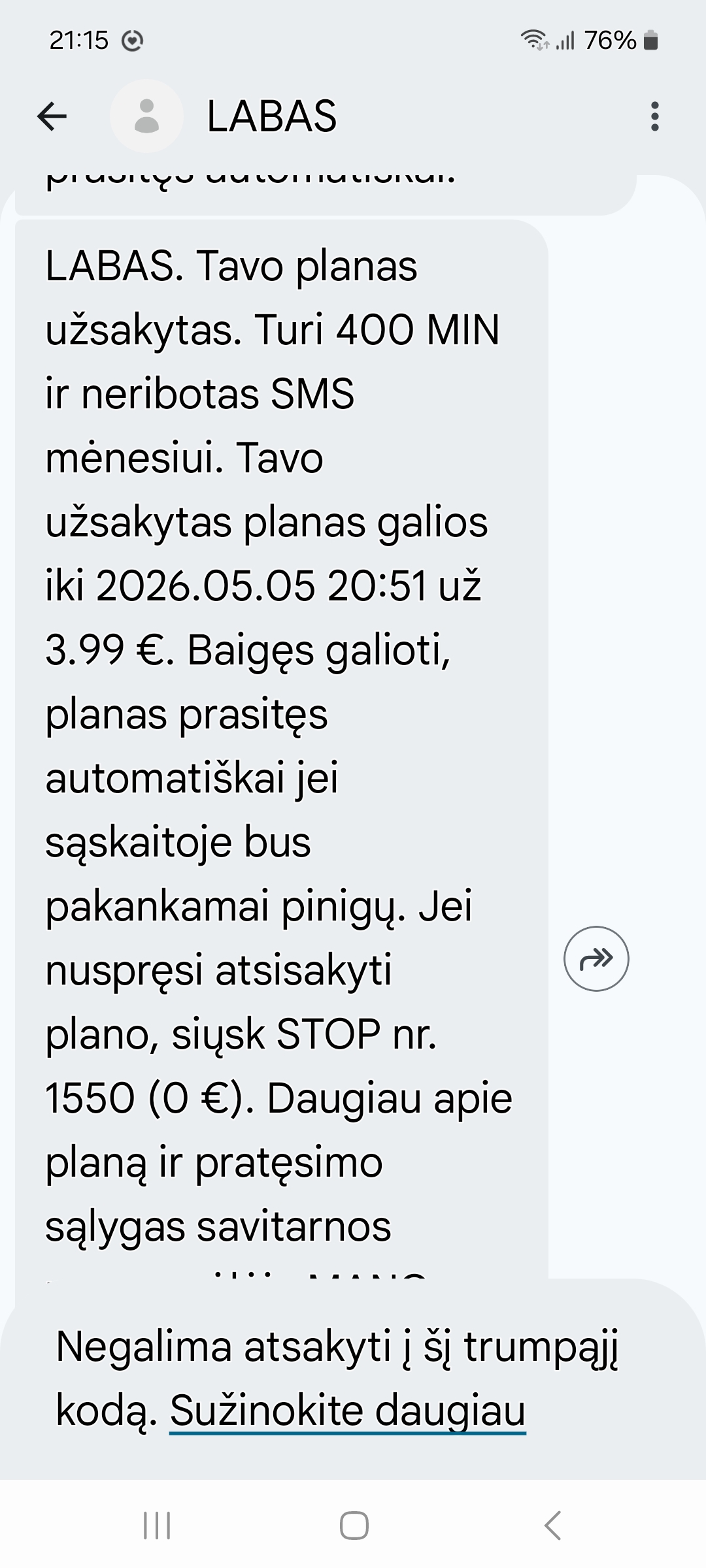The image size is (706, 1568).
Task: Open LABAS contact avatar details
Action: (x=146, y=117)
